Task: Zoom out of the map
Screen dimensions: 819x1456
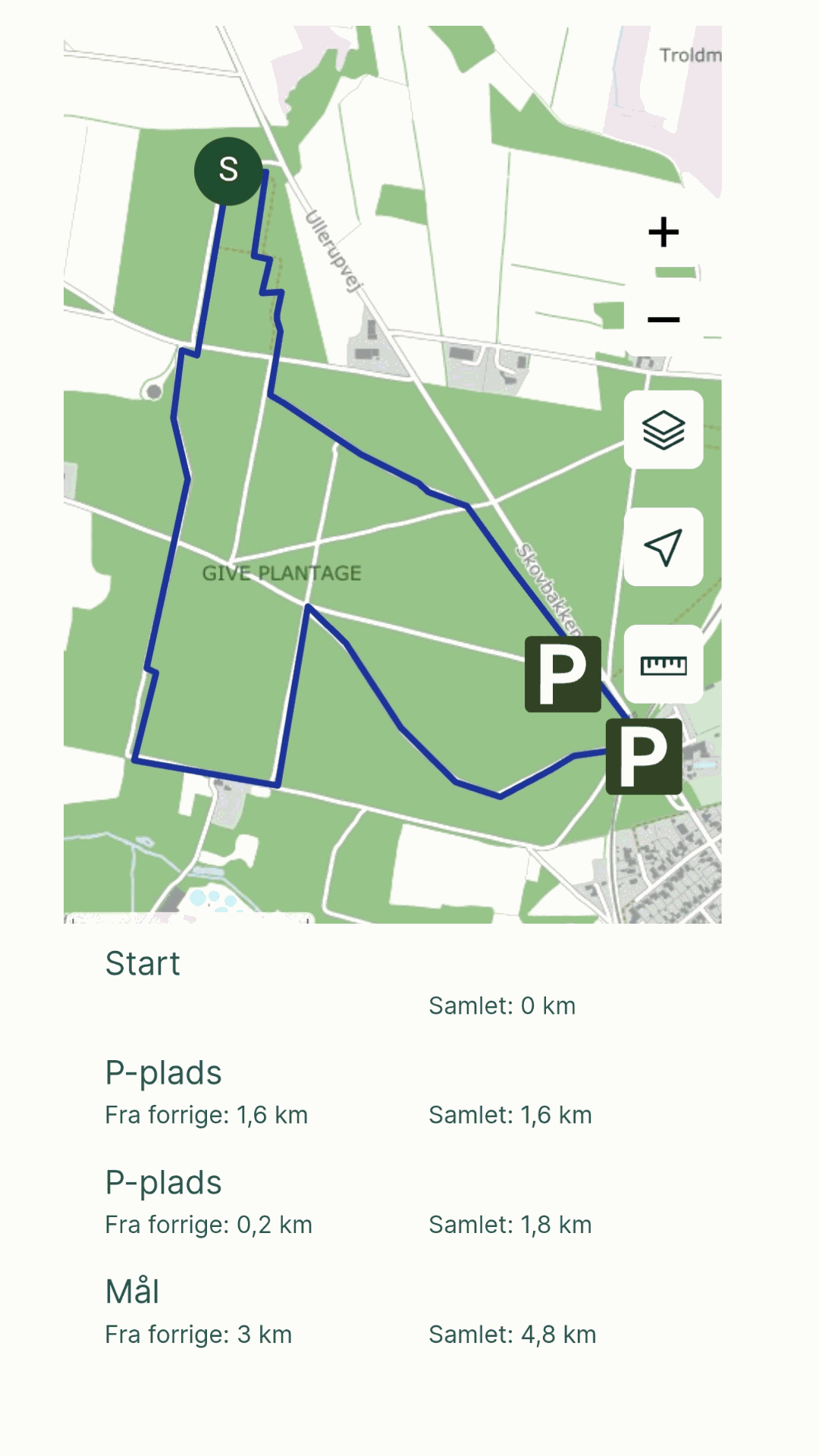Action: click(664, 319)
